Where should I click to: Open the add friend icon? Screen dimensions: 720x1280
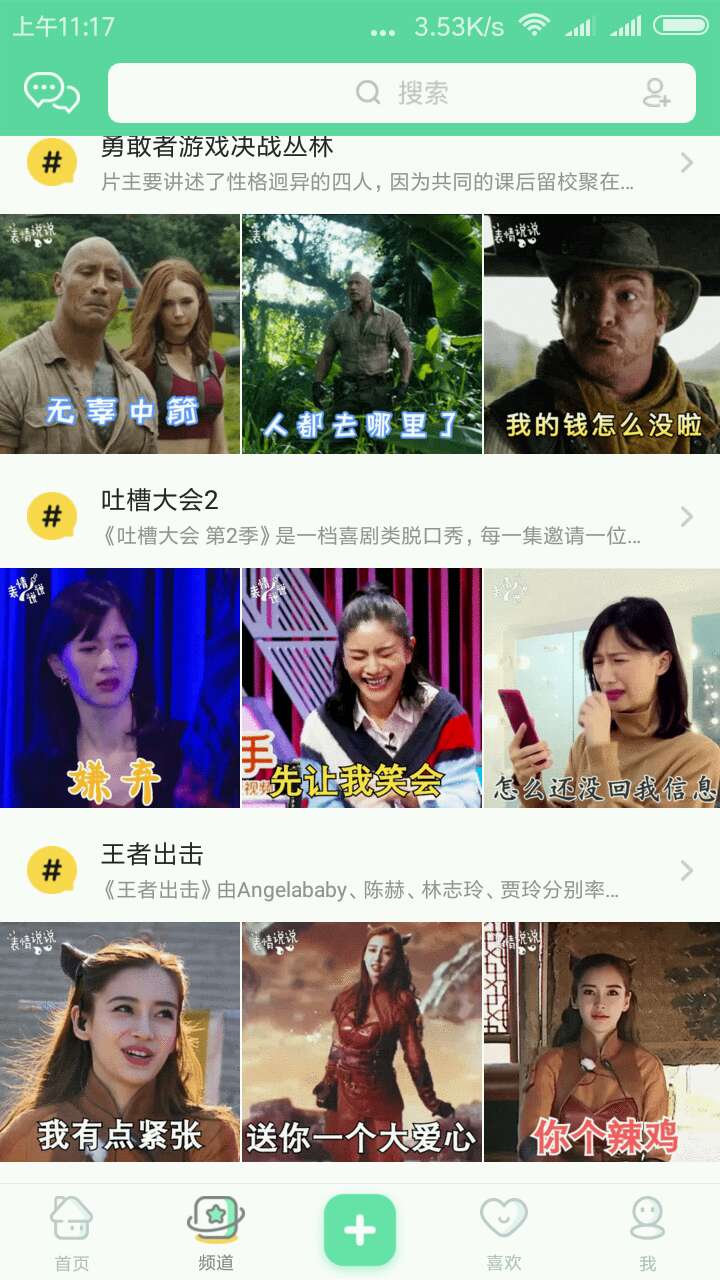[x=657, y=93]
